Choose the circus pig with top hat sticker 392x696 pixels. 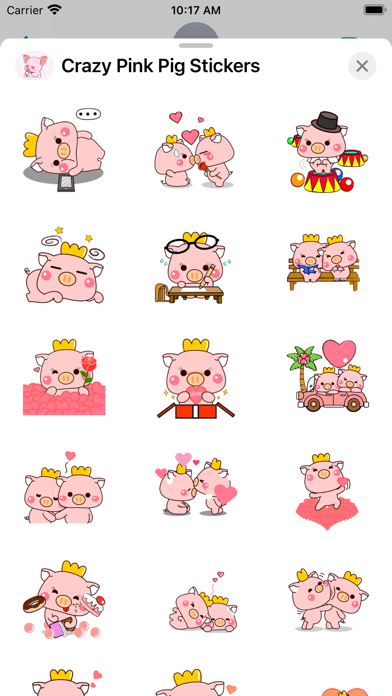coord(327,150)
